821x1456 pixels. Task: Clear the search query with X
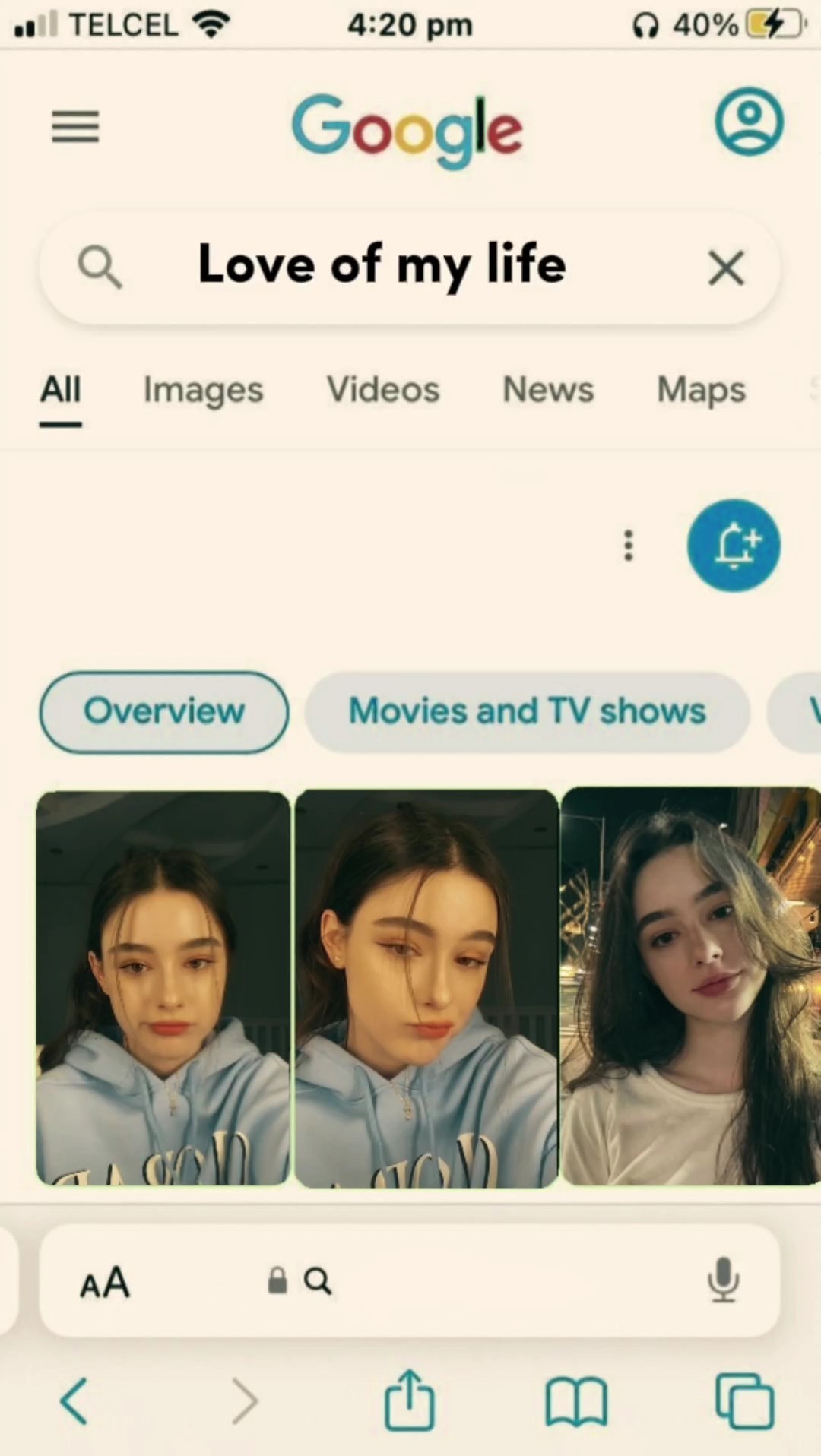[x=726, y=267]
